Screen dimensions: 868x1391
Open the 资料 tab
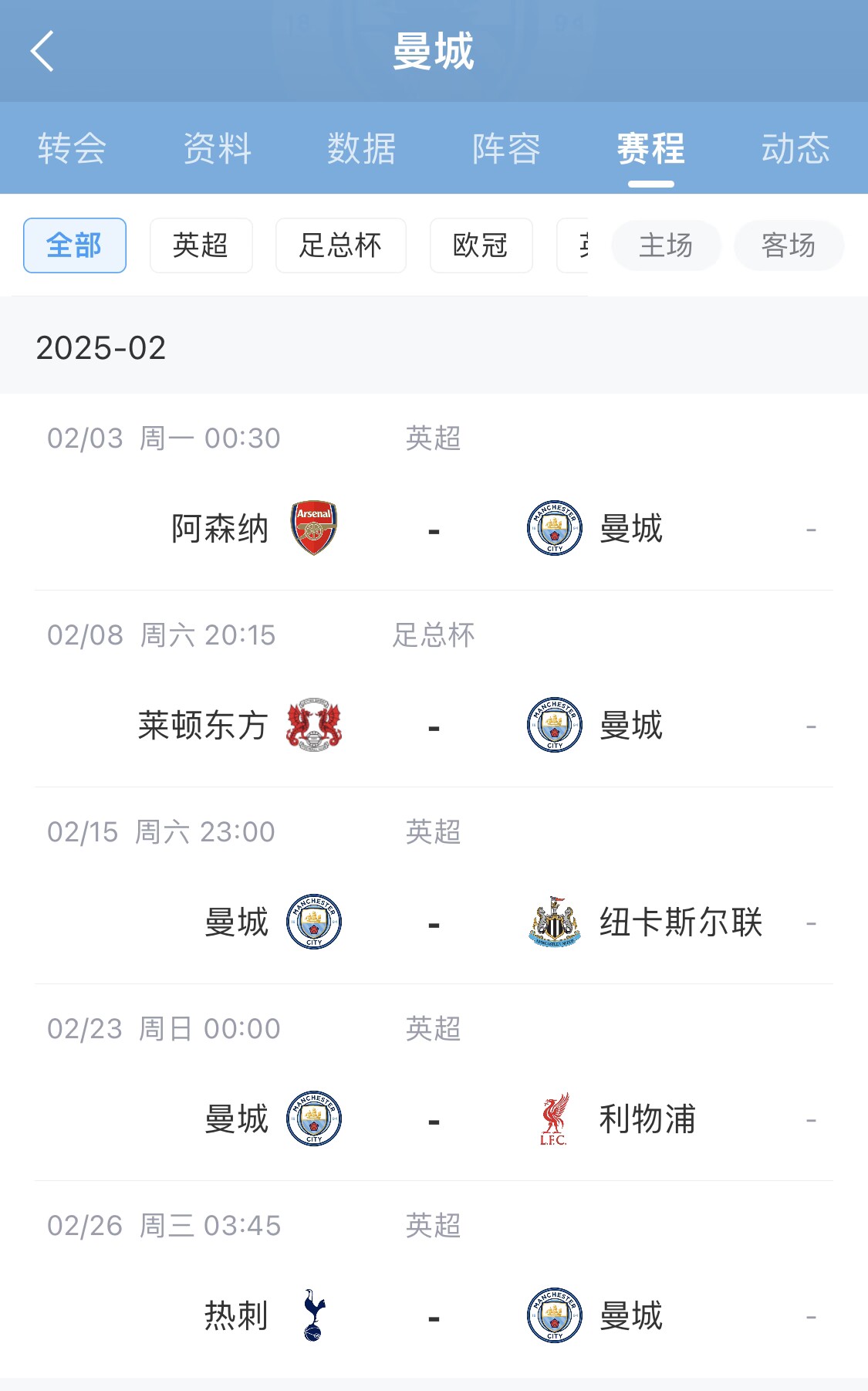217,148
